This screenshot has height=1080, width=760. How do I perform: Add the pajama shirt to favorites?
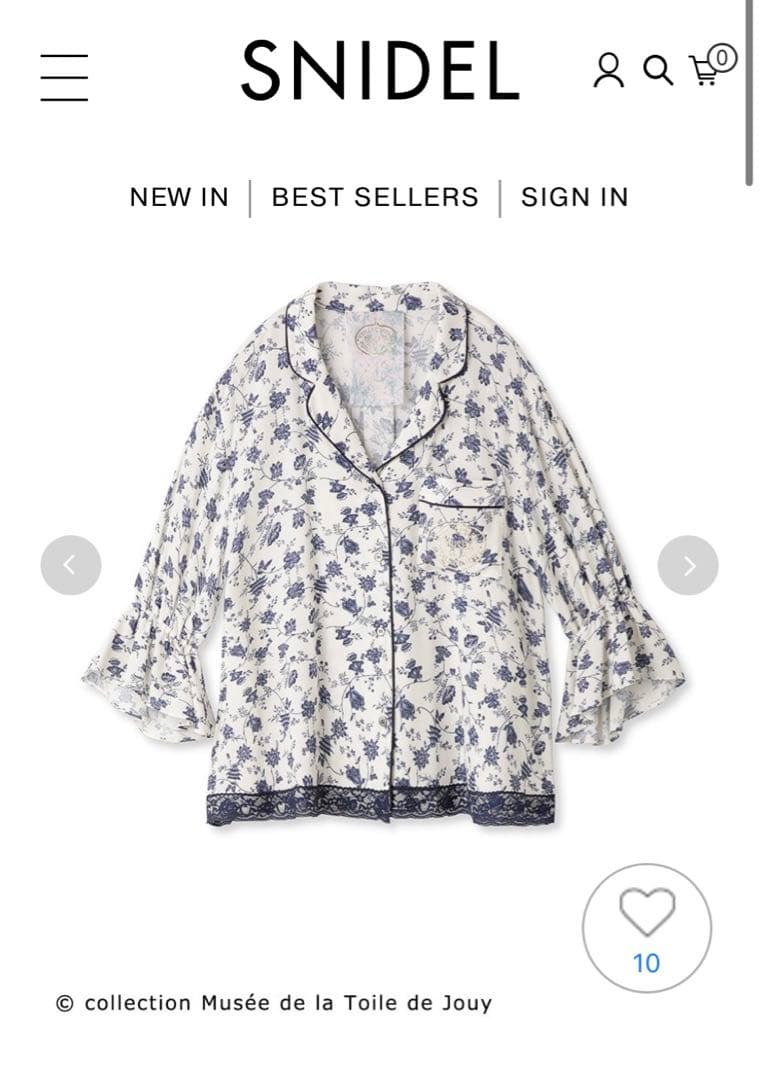[646, 913]
